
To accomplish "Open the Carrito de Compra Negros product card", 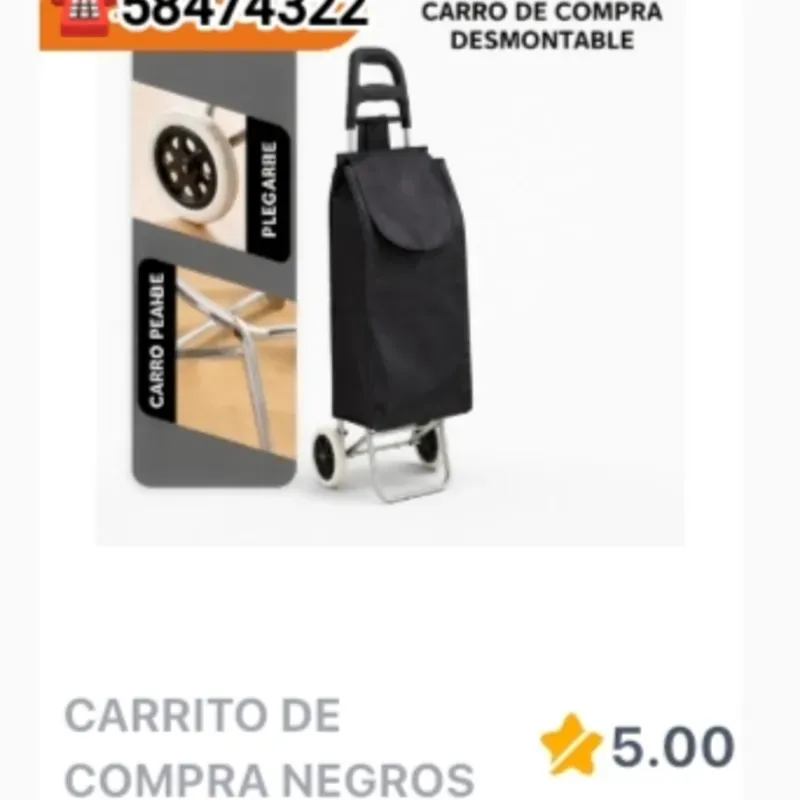I will coord(390,300).
